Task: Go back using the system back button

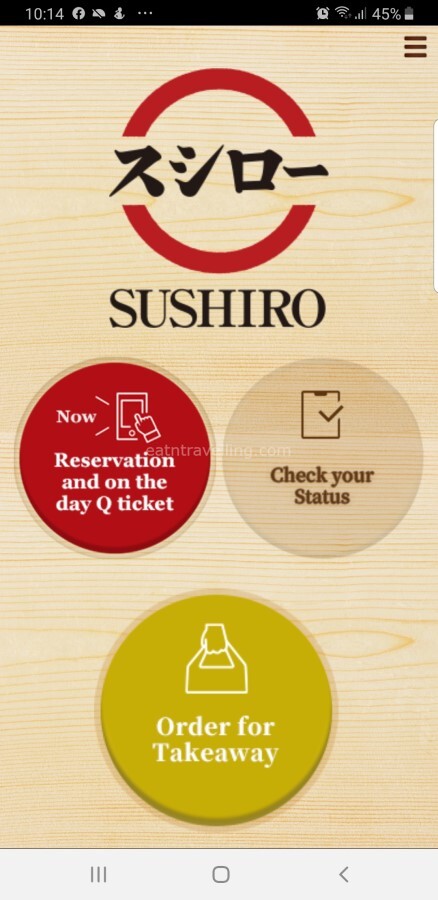Action: pyautogui.click(x=343, y=874)
